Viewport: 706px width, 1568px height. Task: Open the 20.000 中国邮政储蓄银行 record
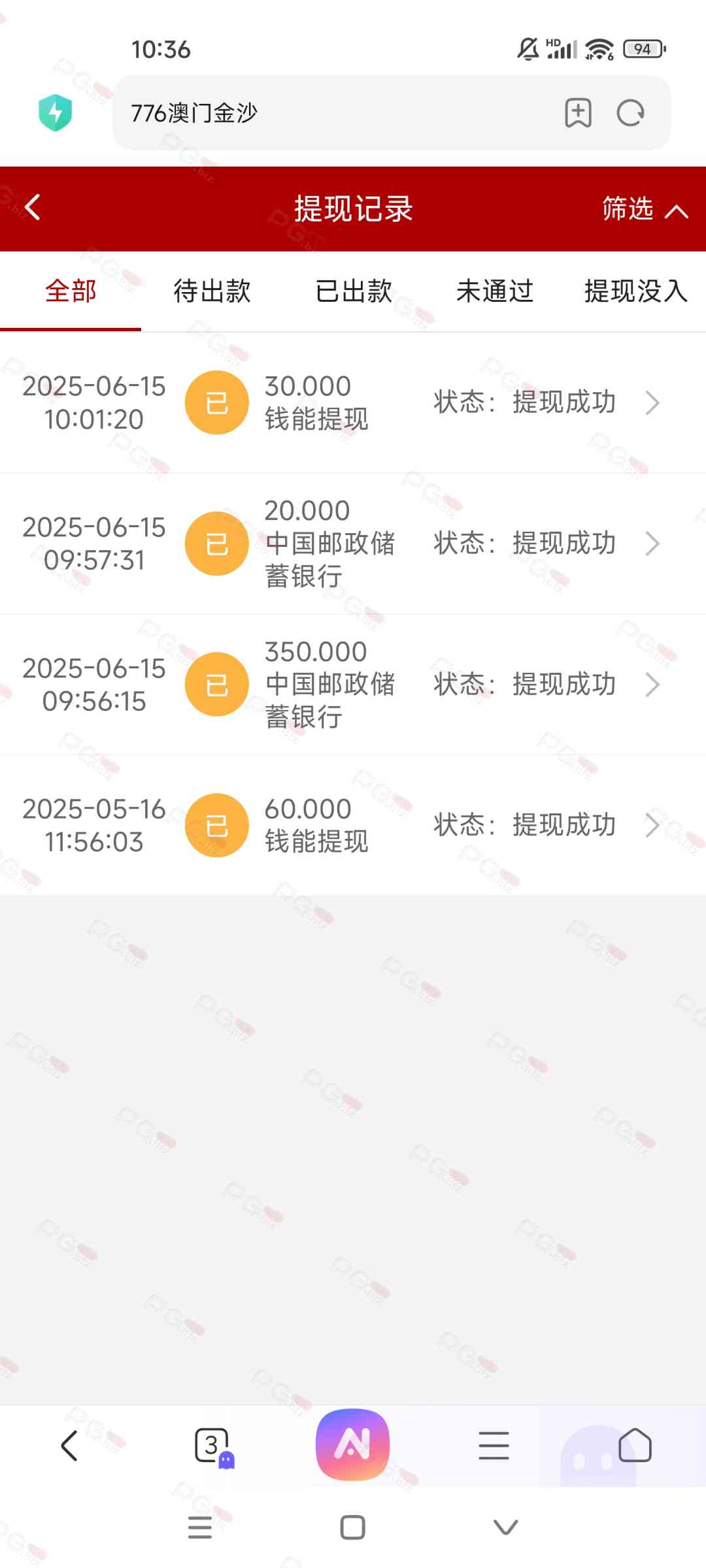[353, 544]
